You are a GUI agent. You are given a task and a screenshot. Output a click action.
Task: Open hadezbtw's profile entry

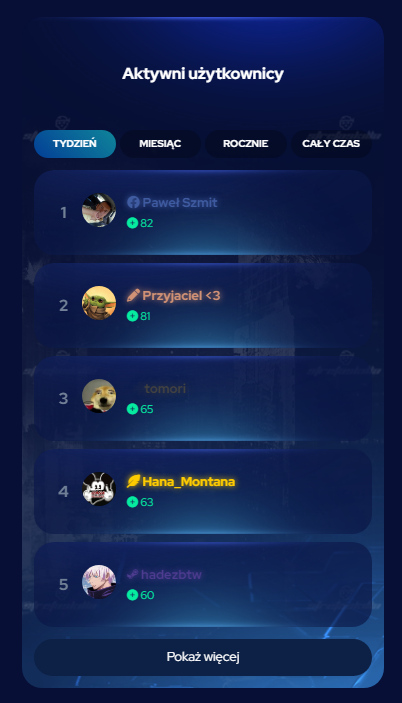(x=203, y=584)
